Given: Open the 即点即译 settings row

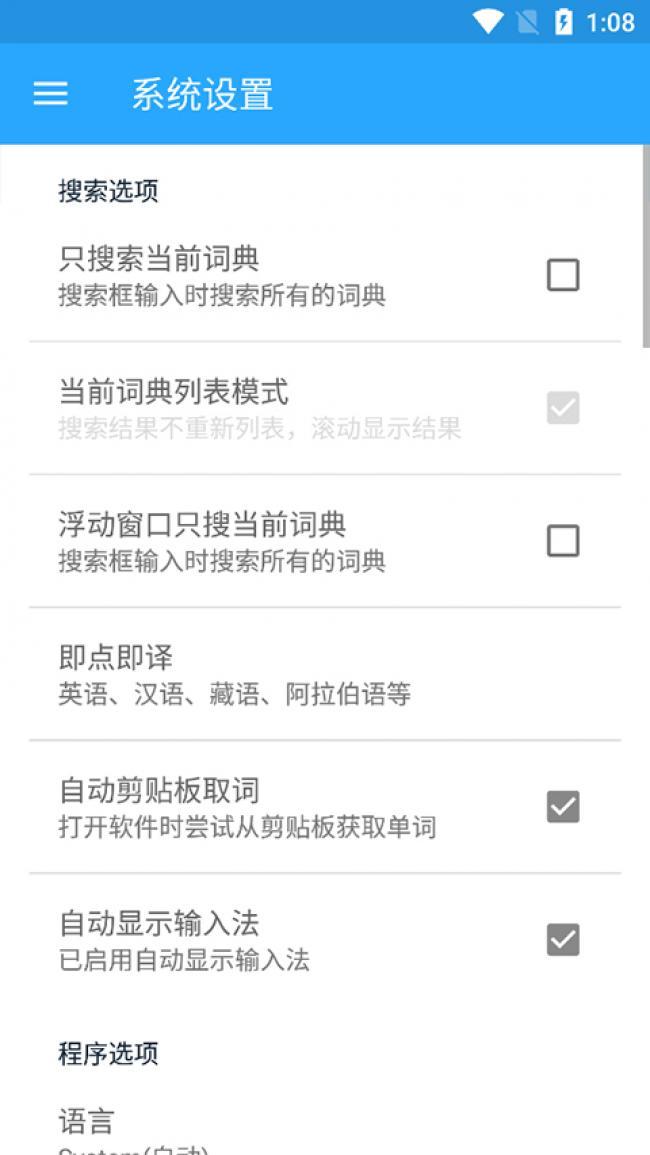Looking at the screenshot, I should pyautogui.click(x=325, y=674).
